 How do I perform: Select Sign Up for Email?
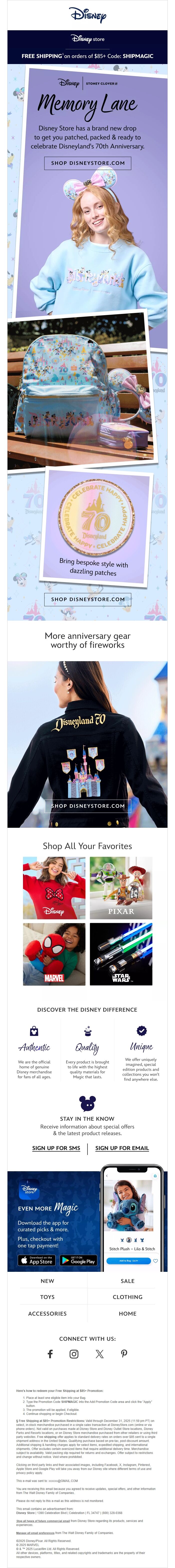click(x=121, y=1148)
